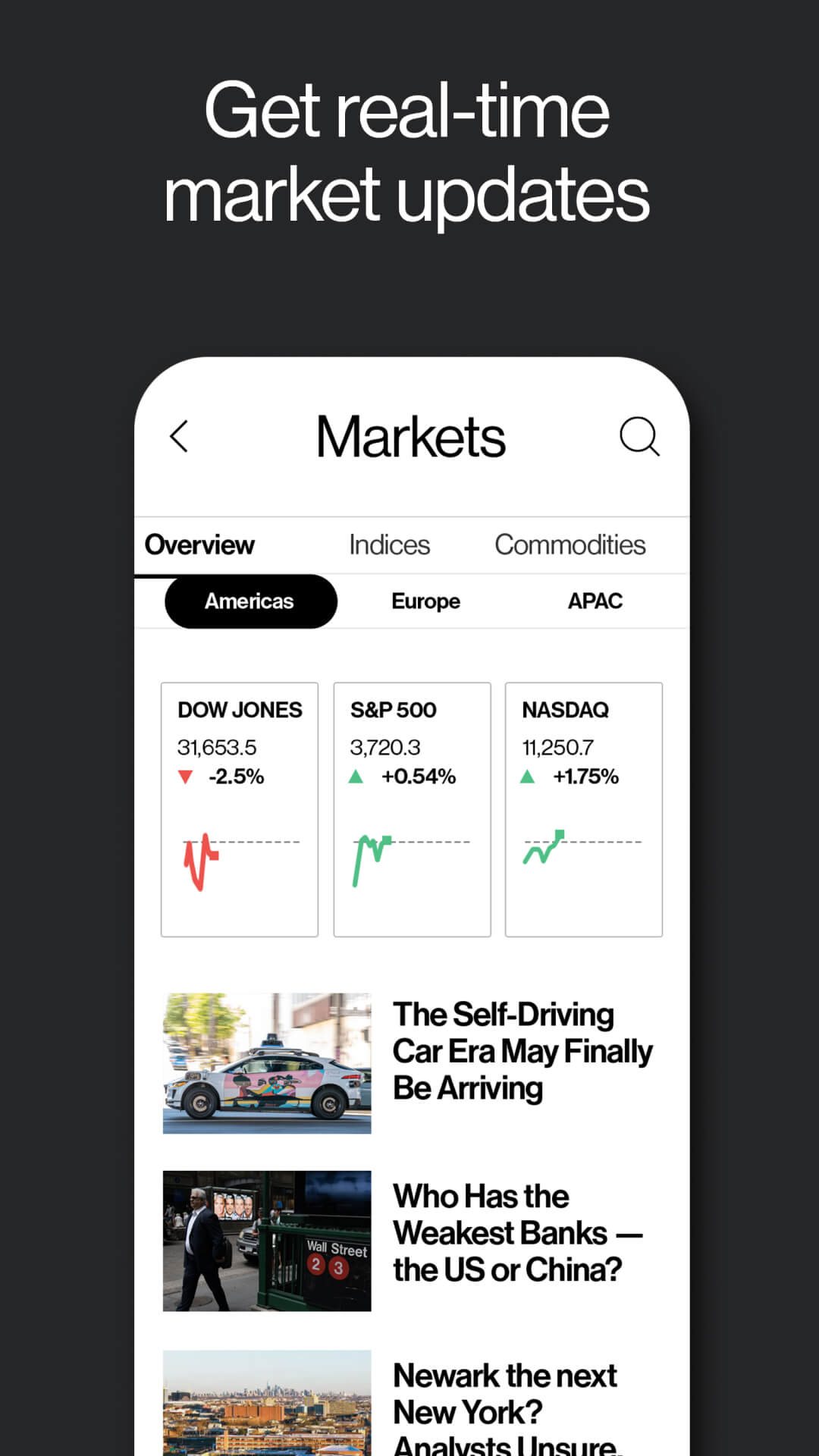Switch to the Indices tab
This screenshot has height=1456, width=819.
[389, 544]
